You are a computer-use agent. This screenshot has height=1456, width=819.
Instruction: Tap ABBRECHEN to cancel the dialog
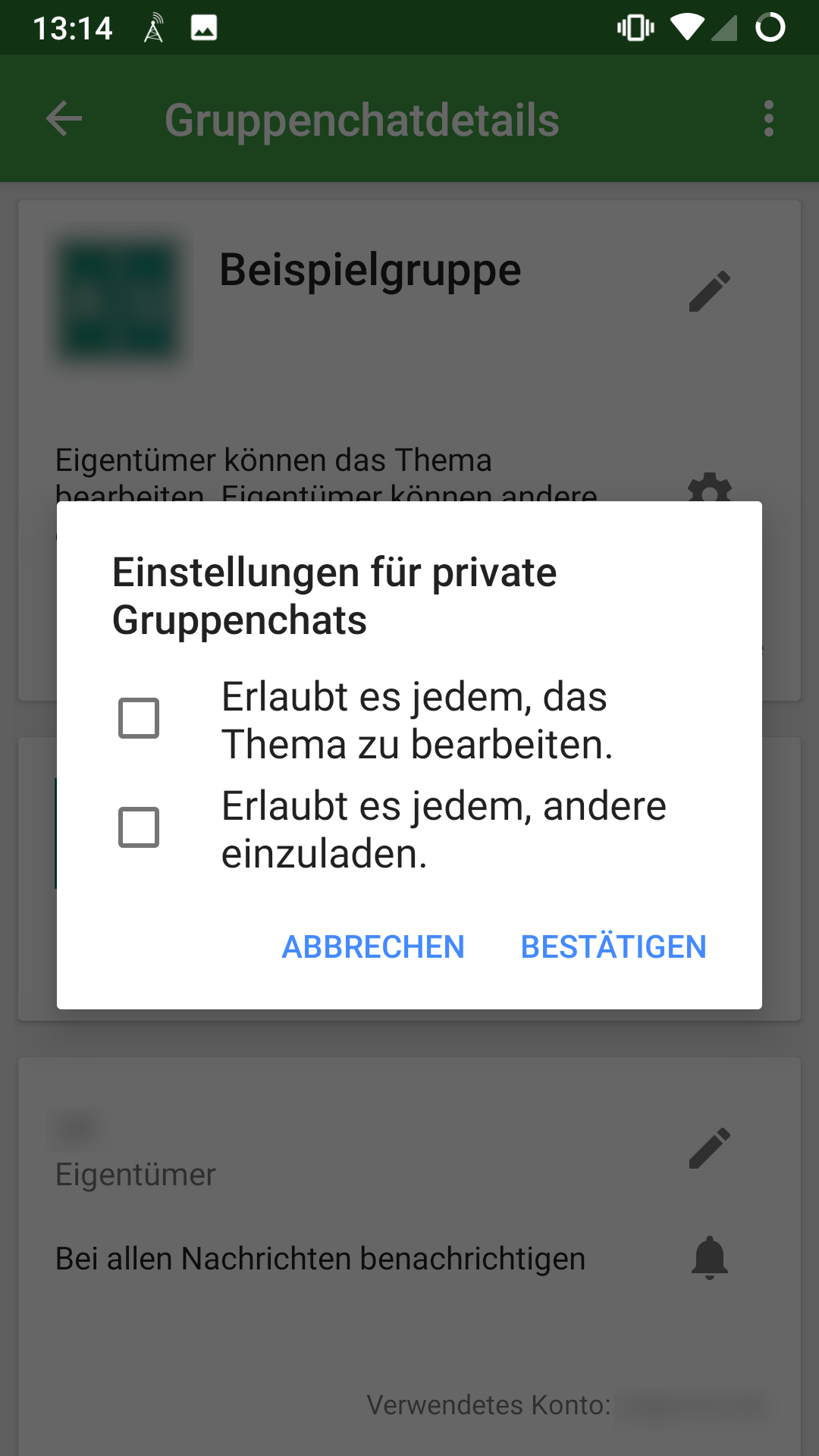(x=373, y=946)
